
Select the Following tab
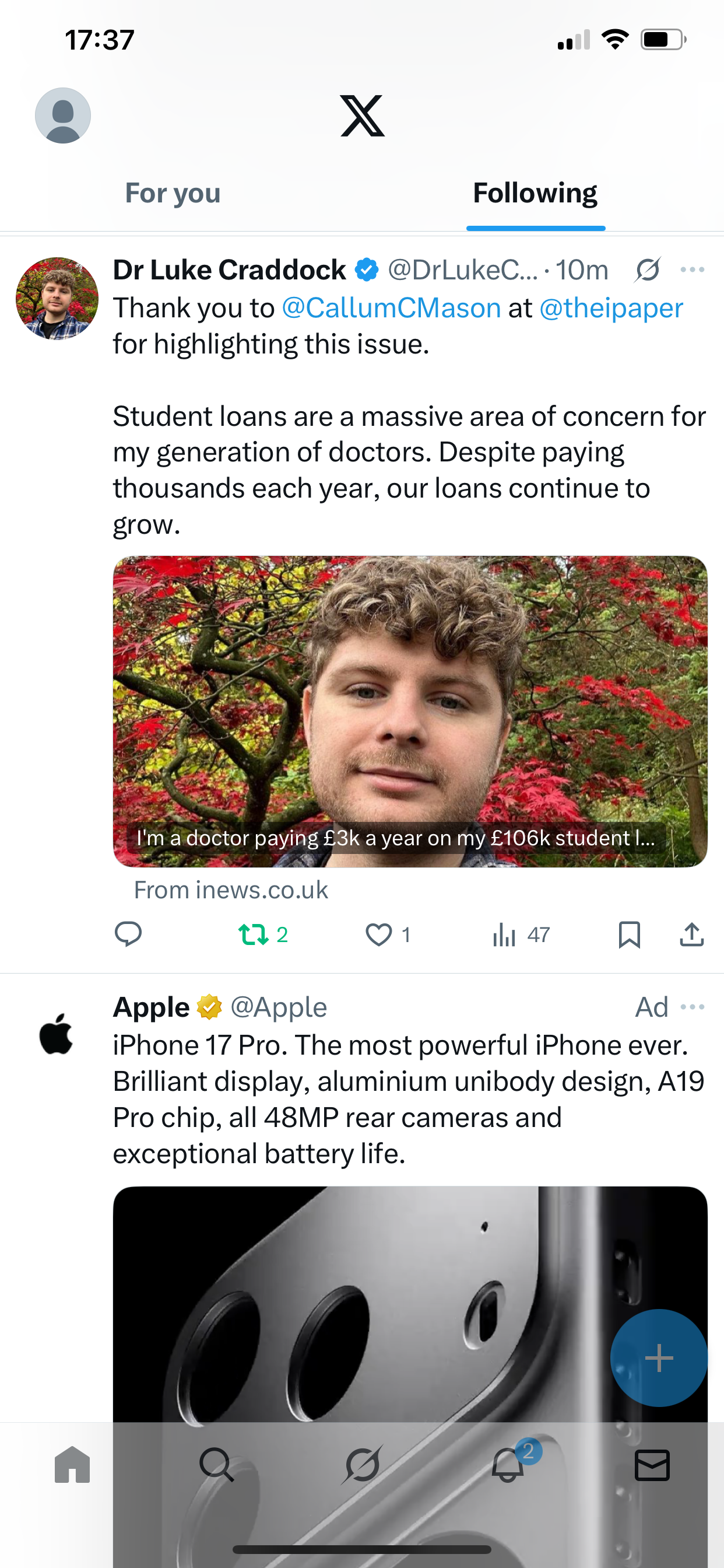[x=535, y=194]
